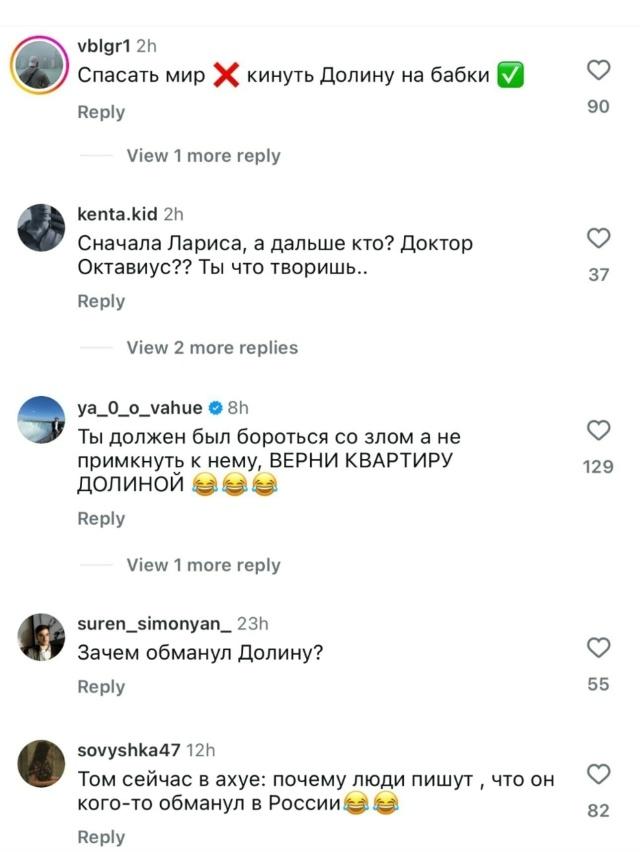Reply to sovyshka47's comment
640x852 pixels.
click(101, 837)
